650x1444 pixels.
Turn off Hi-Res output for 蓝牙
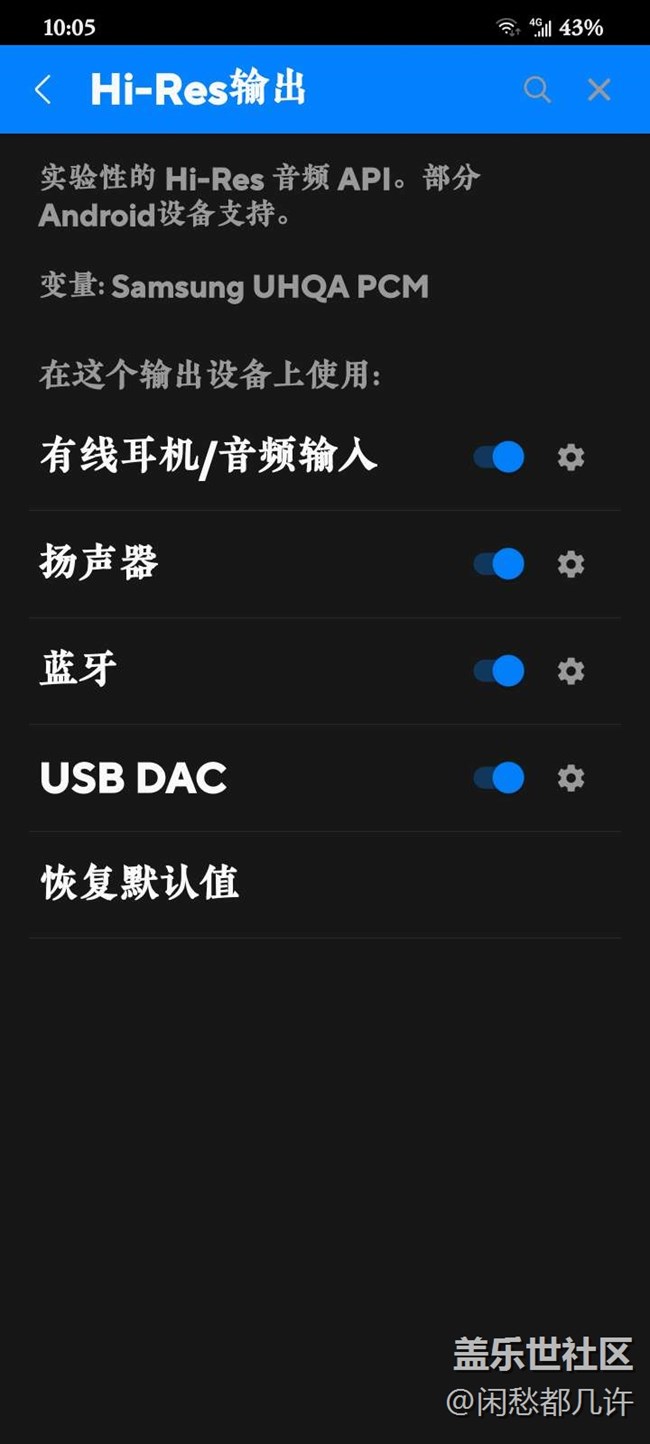pyautogui.click(x=499, y=671)
